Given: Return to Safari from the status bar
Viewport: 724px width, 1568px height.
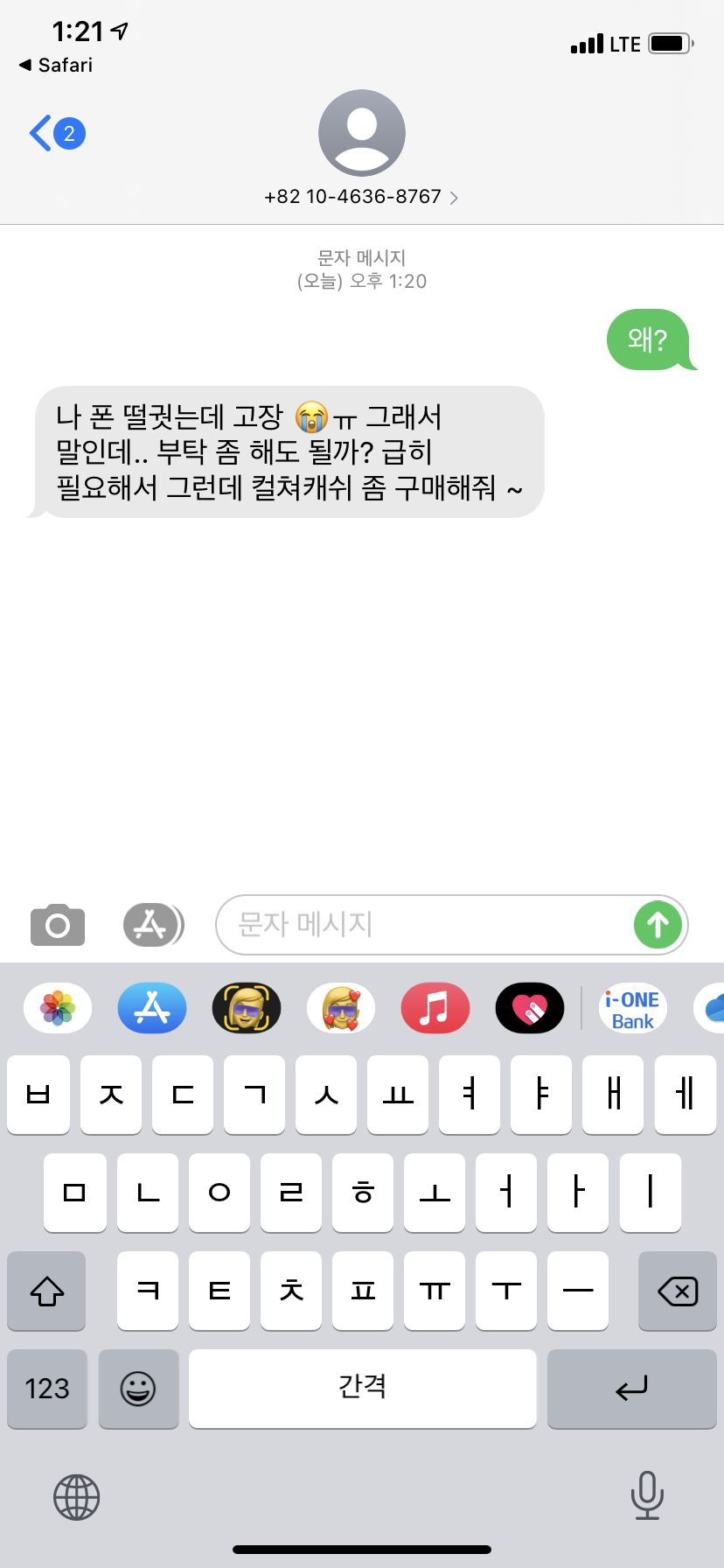Looking at the screenshot, I should (x=56, y=66).
